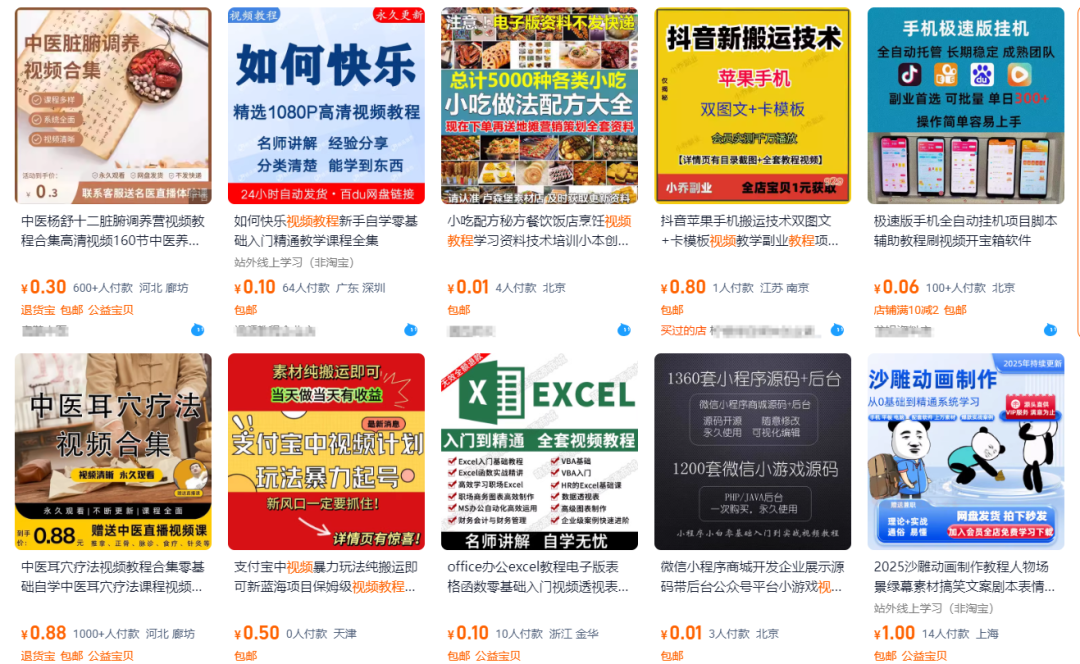The image size is (1080, 664).
Task: Open the 微信小程序商城开发 source code product
Action: (x=752, y=451)
